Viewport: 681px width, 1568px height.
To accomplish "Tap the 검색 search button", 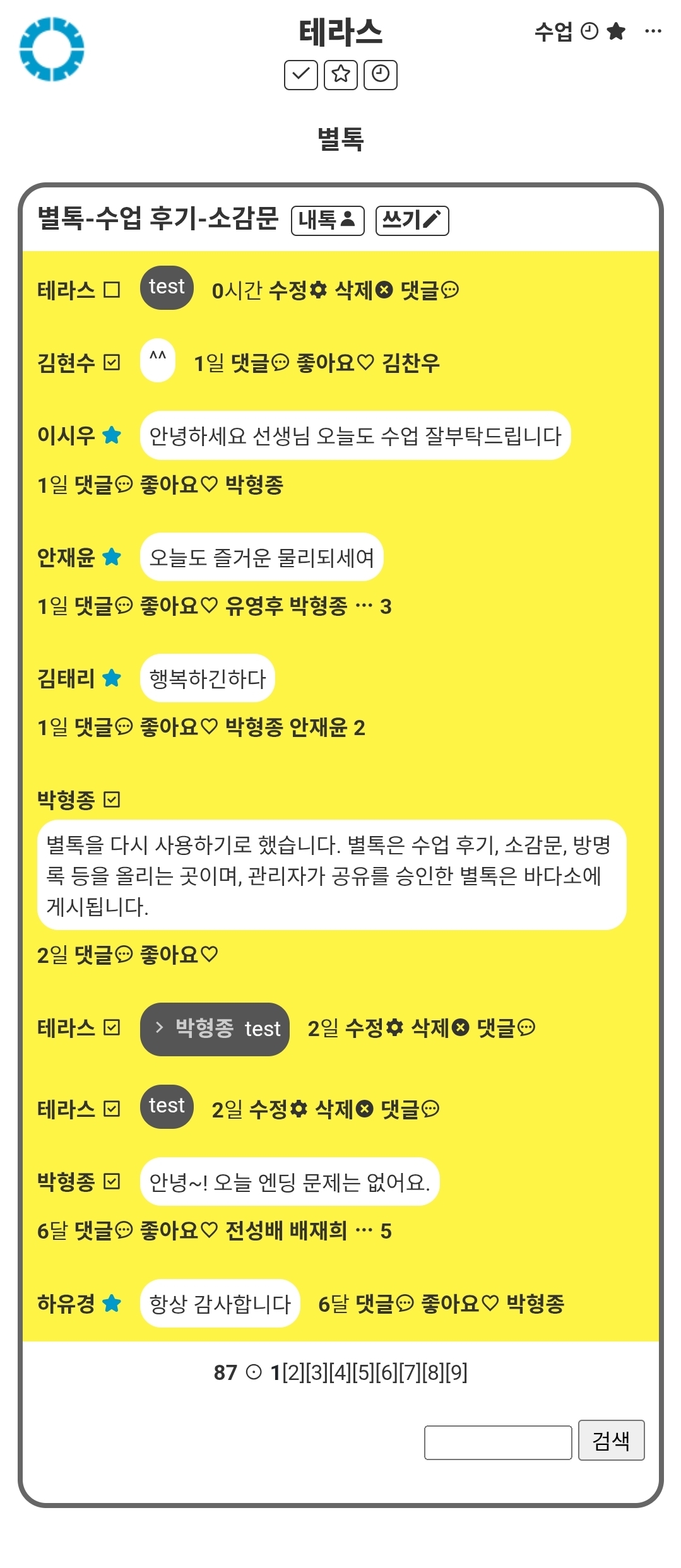I will click(x=611, y=1441).
